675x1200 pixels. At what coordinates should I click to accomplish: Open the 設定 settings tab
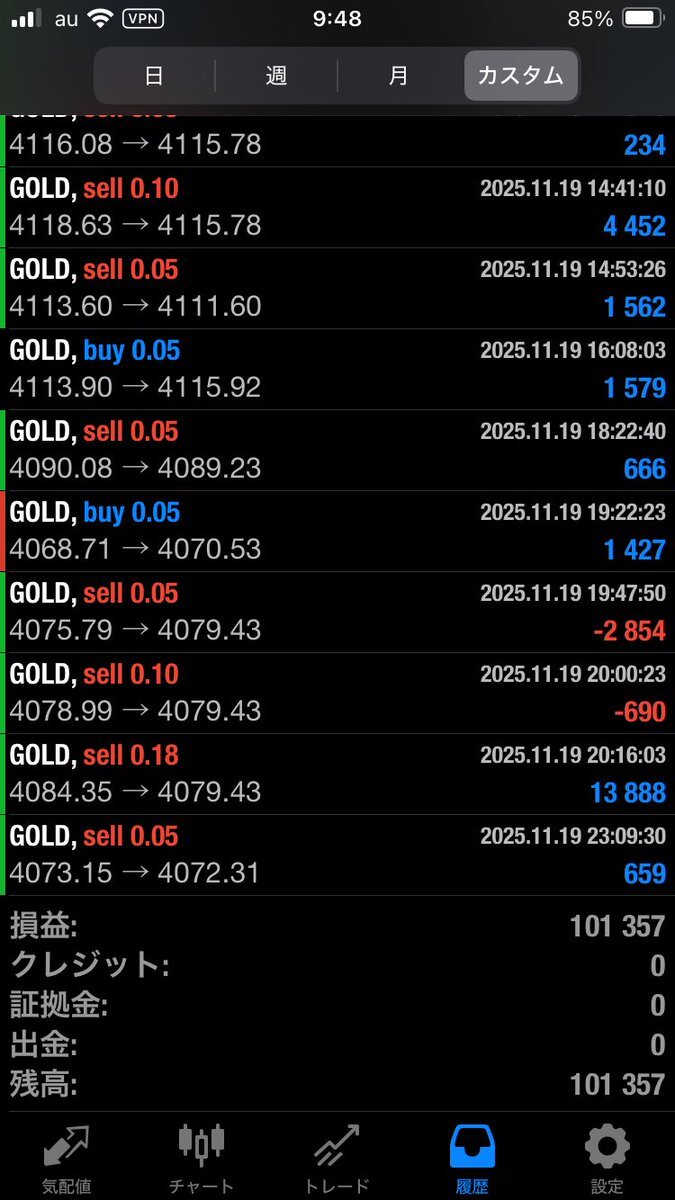[x=607, y=1158]
